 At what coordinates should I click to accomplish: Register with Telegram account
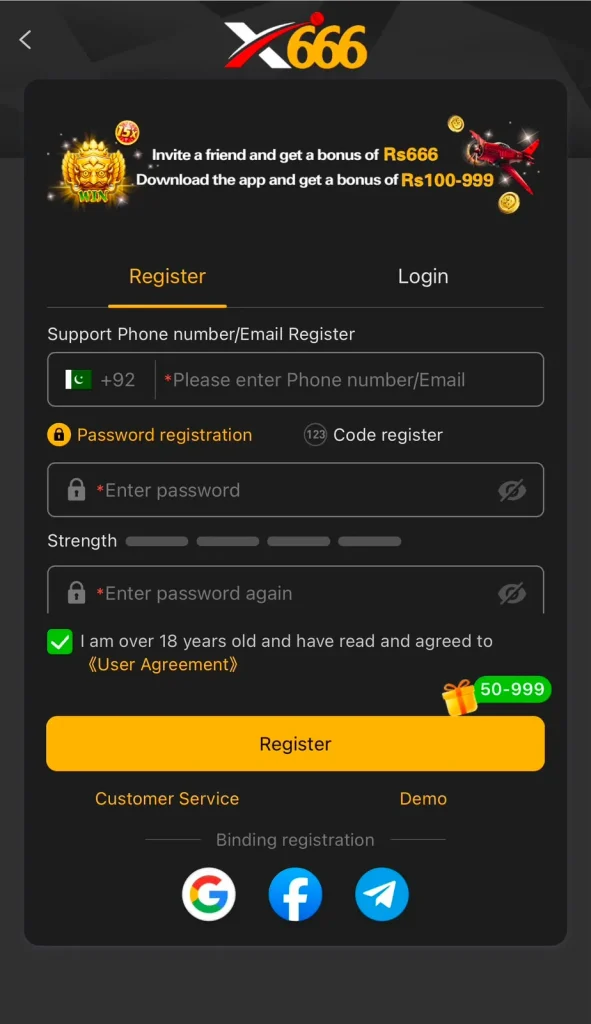382,894
